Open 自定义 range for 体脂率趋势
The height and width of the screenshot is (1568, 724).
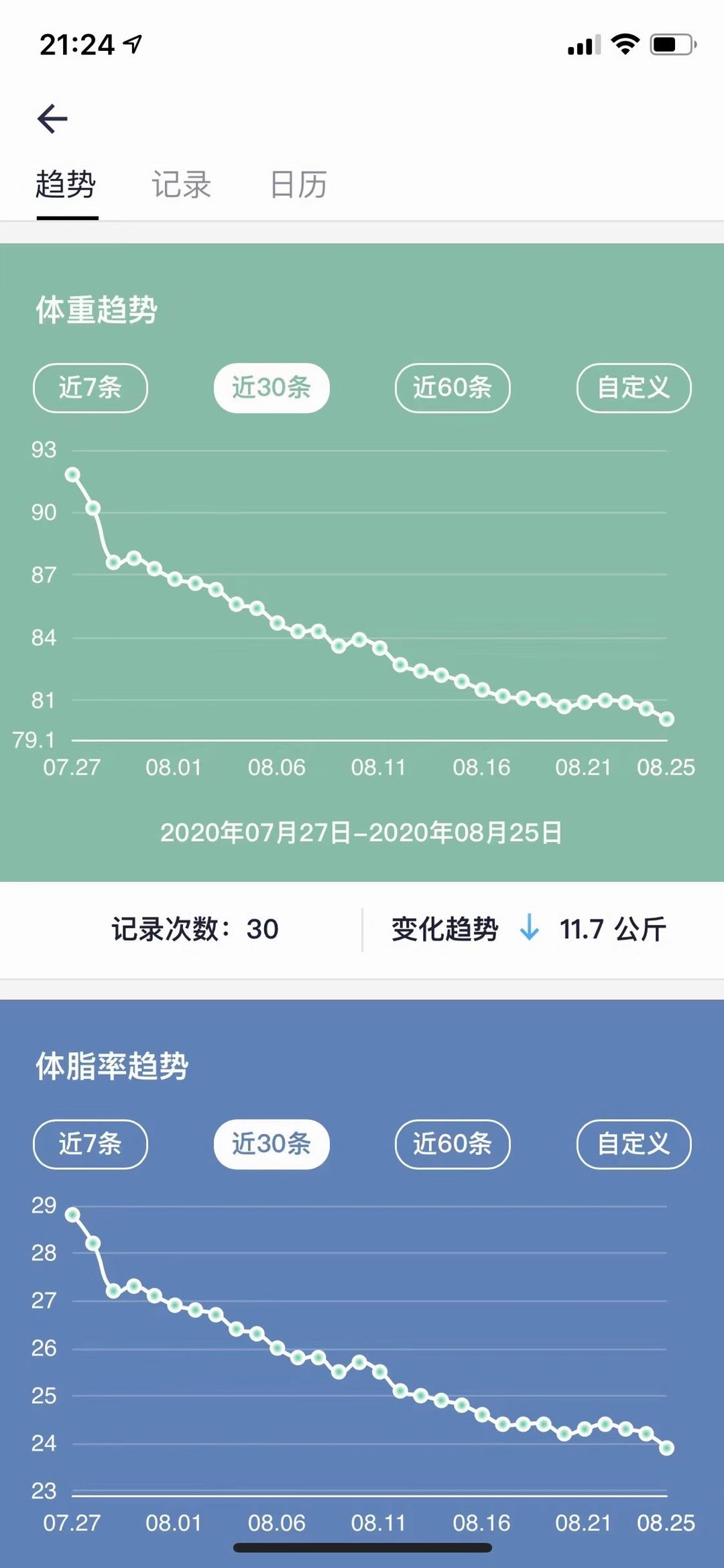click(x=633, y=1144)
